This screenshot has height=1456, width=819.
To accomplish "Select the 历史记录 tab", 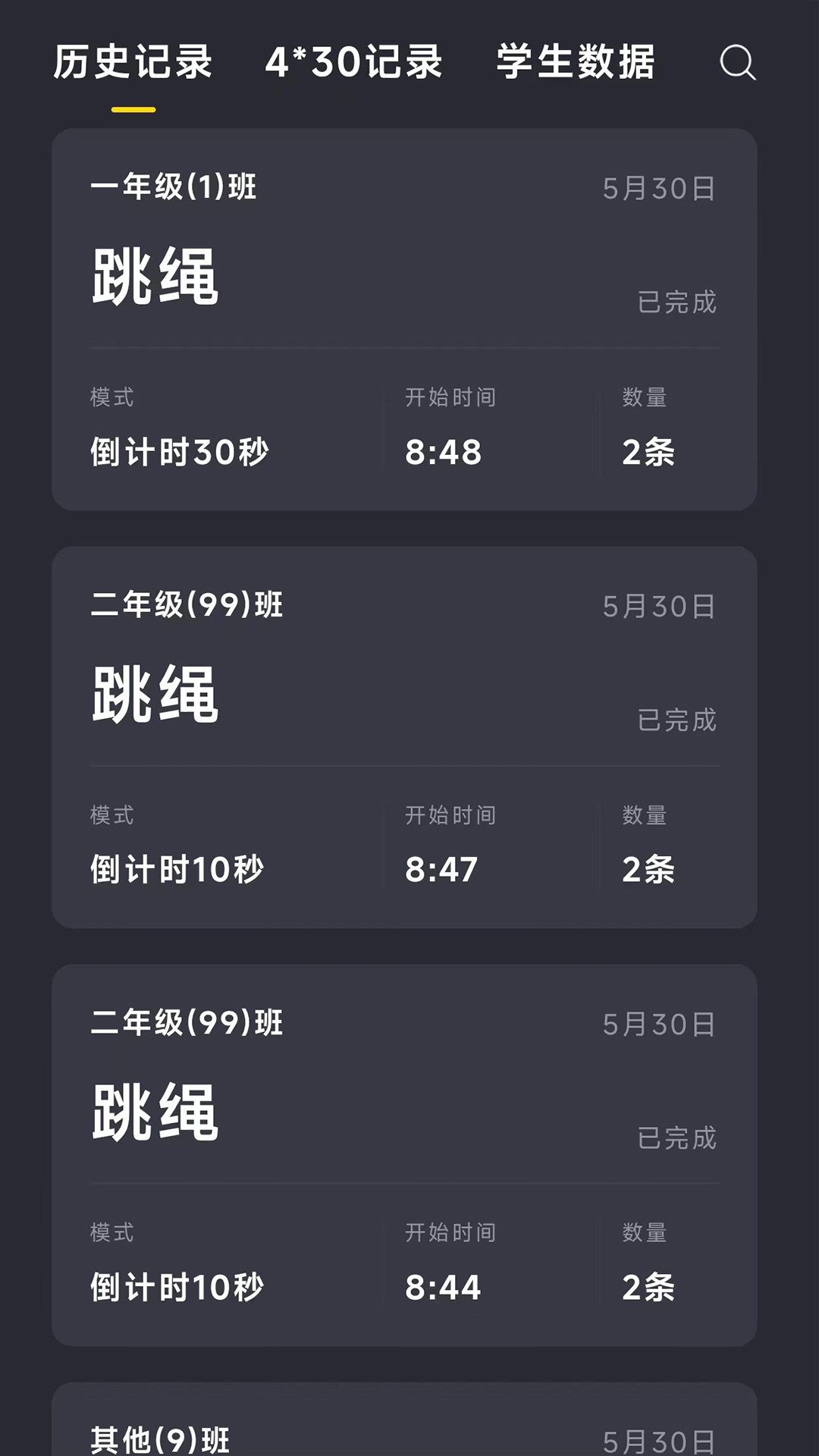I will [133, 64].
